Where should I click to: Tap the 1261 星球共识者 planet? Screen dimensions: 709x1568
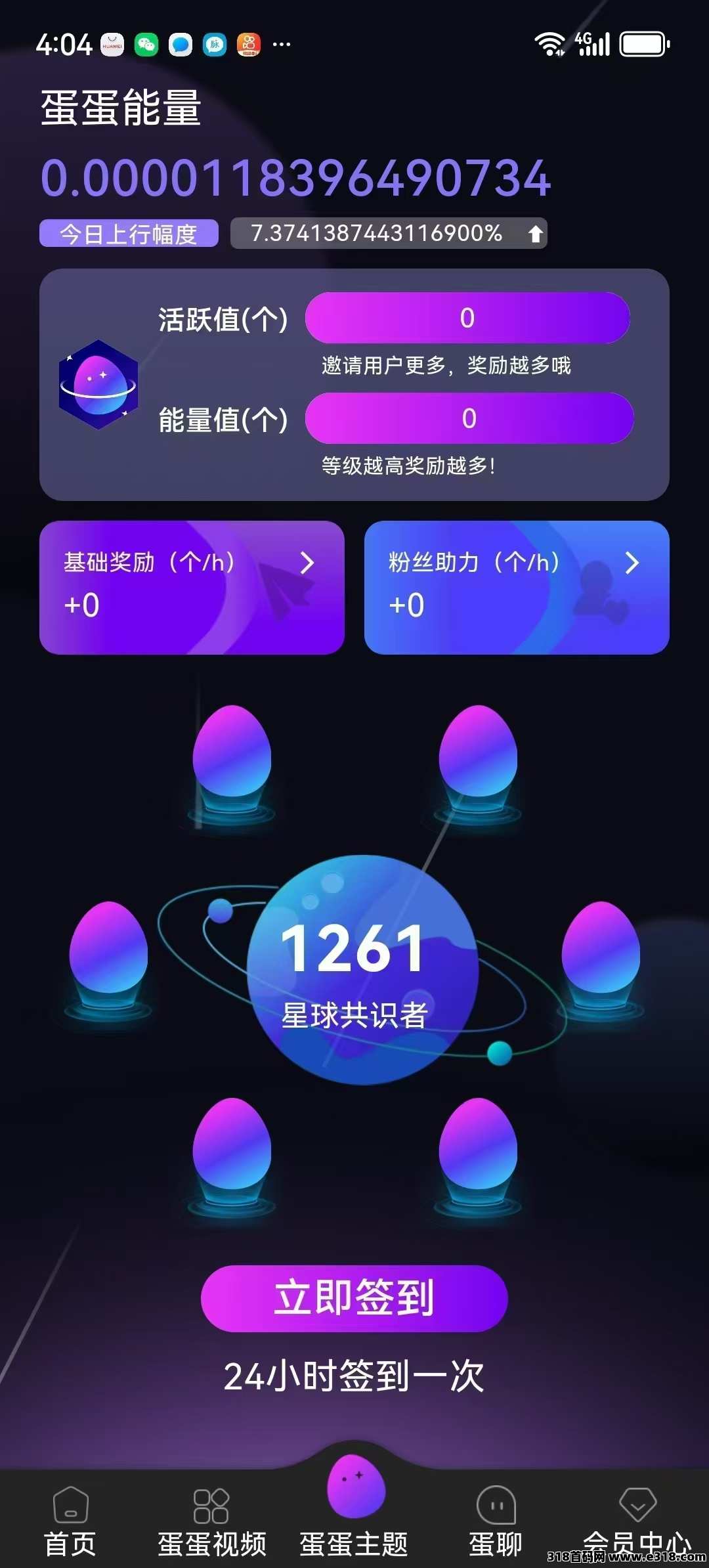tap(362, 970)
